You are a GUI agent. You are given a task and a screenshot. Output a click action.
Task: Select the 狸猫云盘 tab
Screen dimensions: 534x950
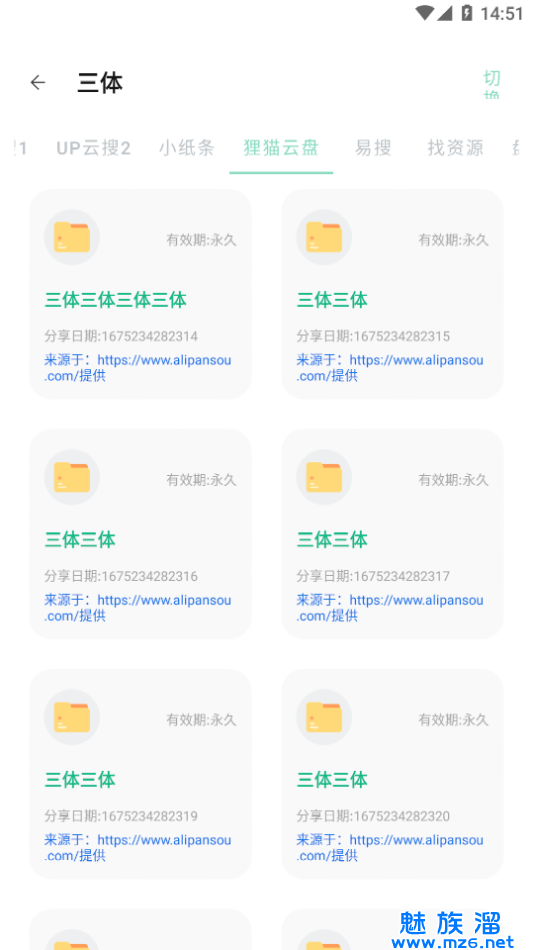[x=281, y=148]
